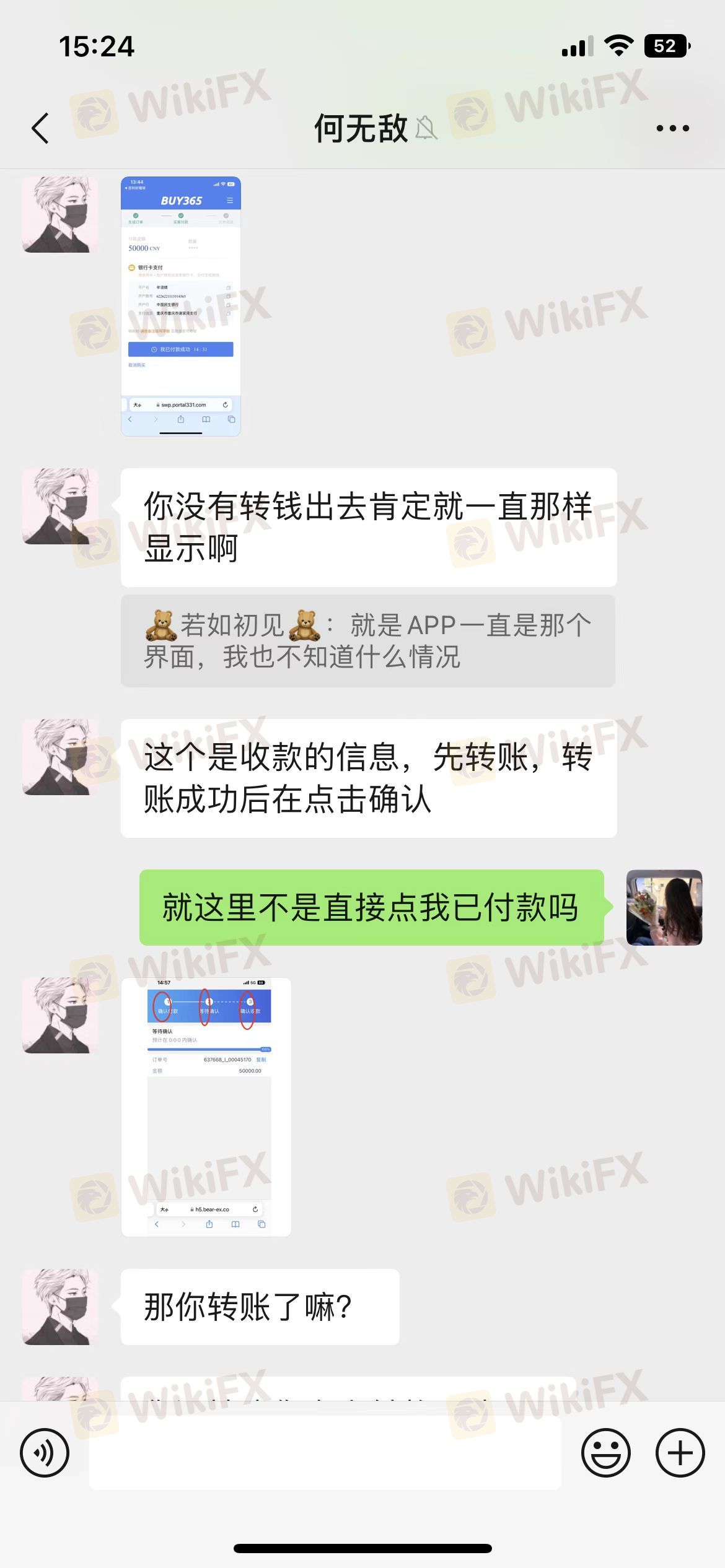Open the emoji sticker panel
Screen dimensions: 725x1568
pyautogui.click(x=605, y=1453)
